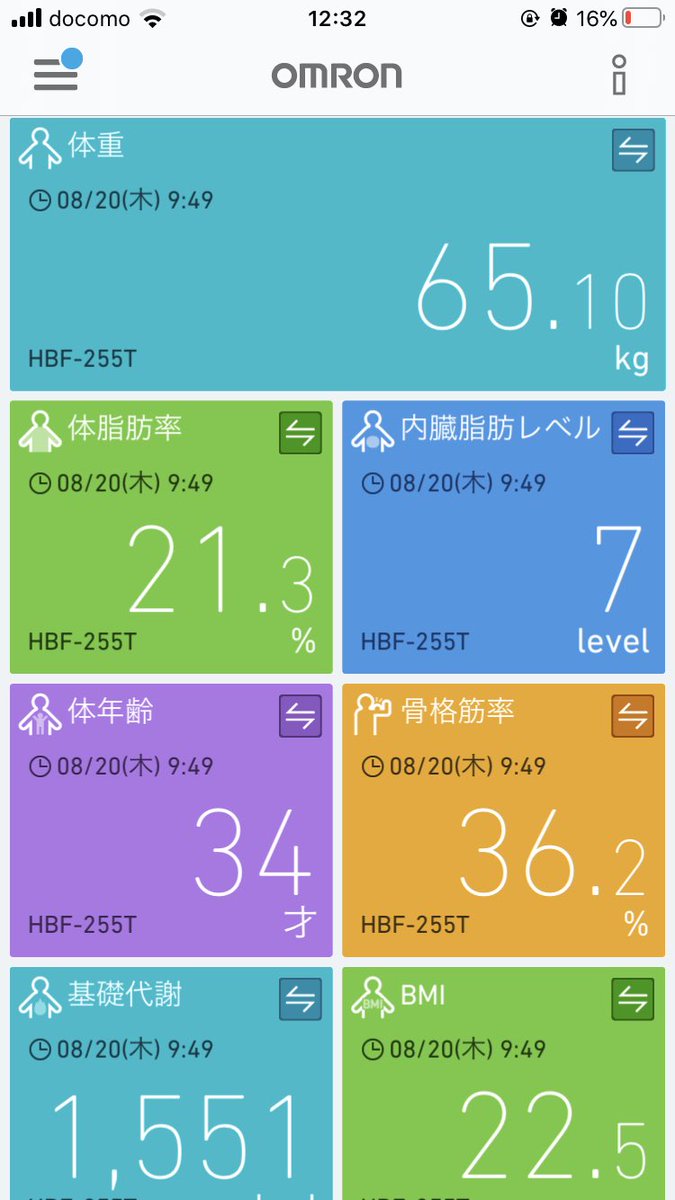Tap the swap icon on the 骨格筋率 card
Viewport: 675px width, 1200px height.
coord(633,716)
